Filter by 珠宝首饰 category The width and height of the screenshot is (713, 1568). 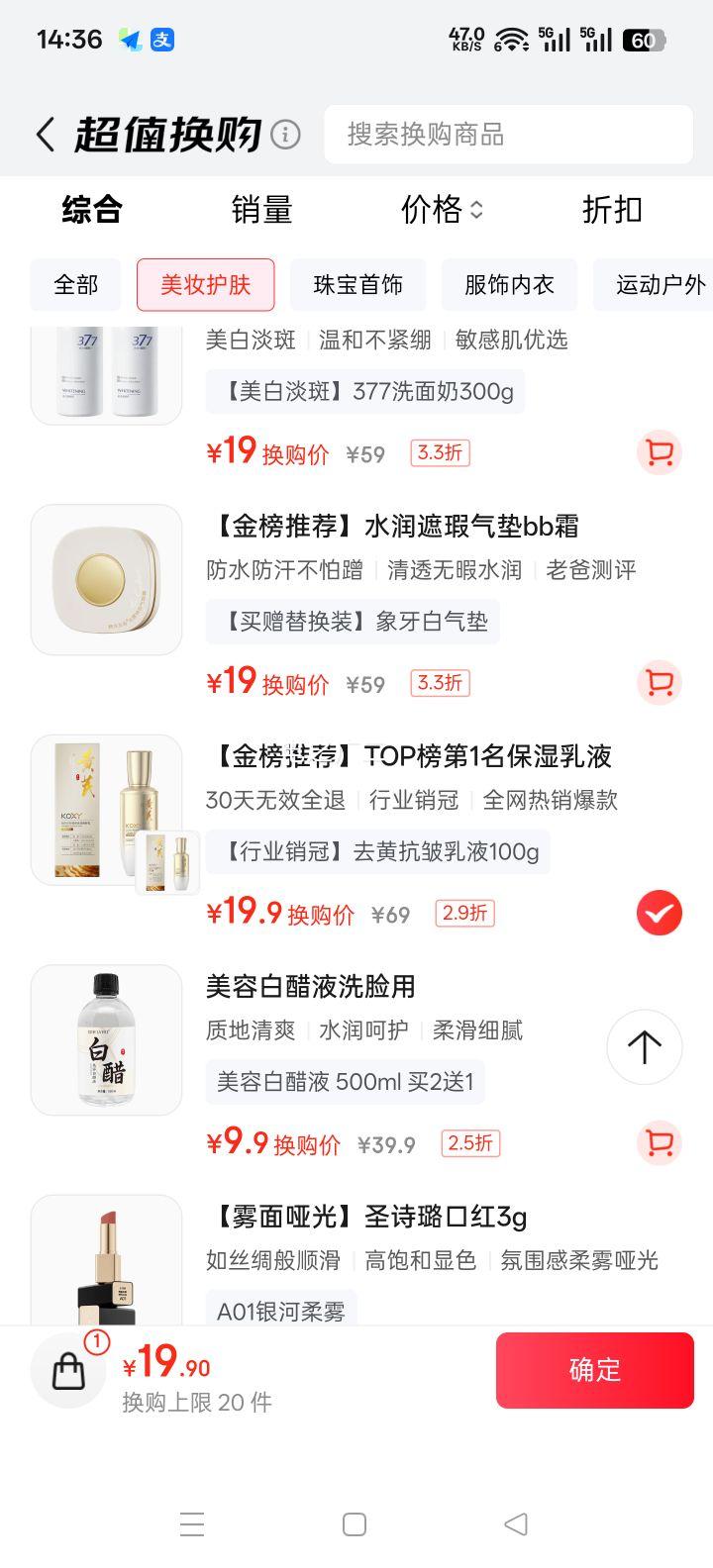[357, 285]
